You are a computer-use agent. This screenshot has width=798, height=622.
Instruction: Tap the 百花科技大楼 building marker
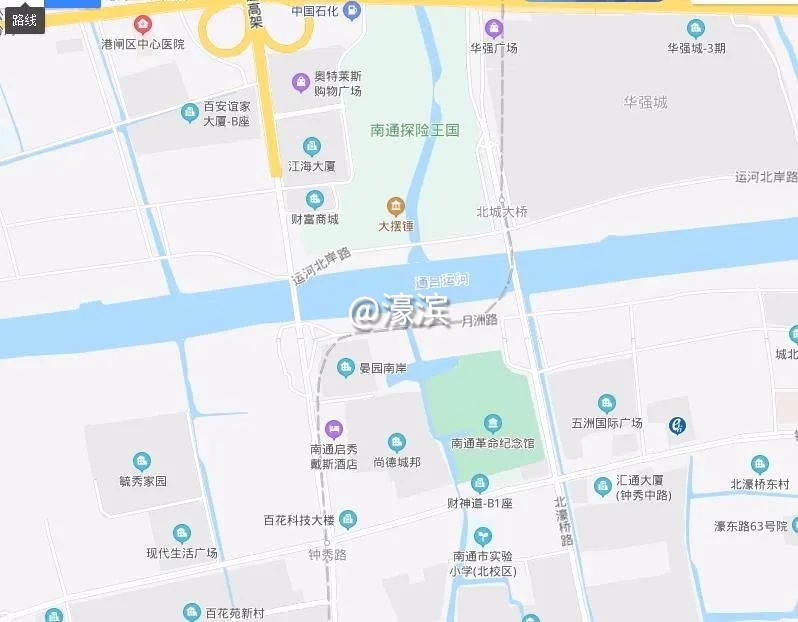[x=347, y=519]
